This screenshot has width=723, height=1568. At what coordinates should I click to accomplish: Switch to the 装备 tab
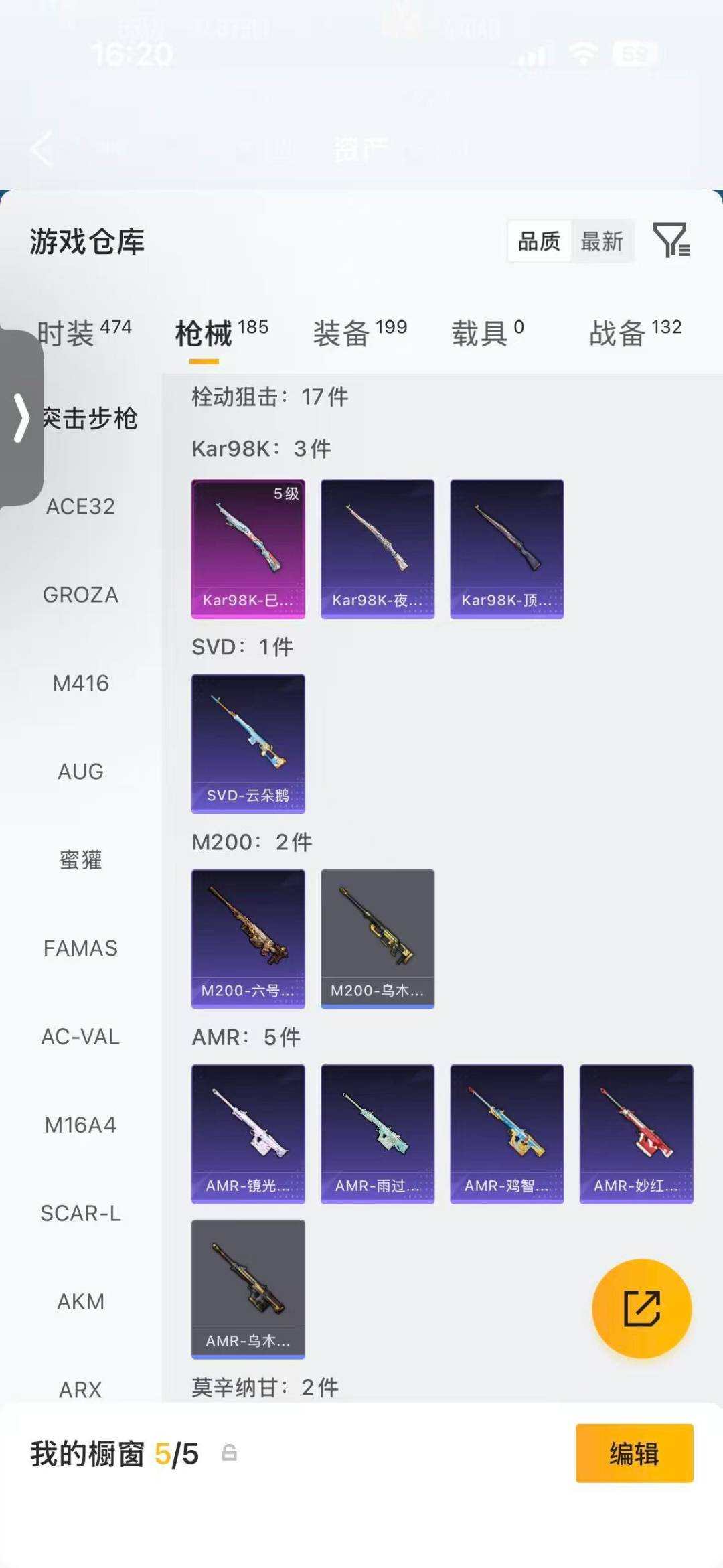(x=360, y=332)
